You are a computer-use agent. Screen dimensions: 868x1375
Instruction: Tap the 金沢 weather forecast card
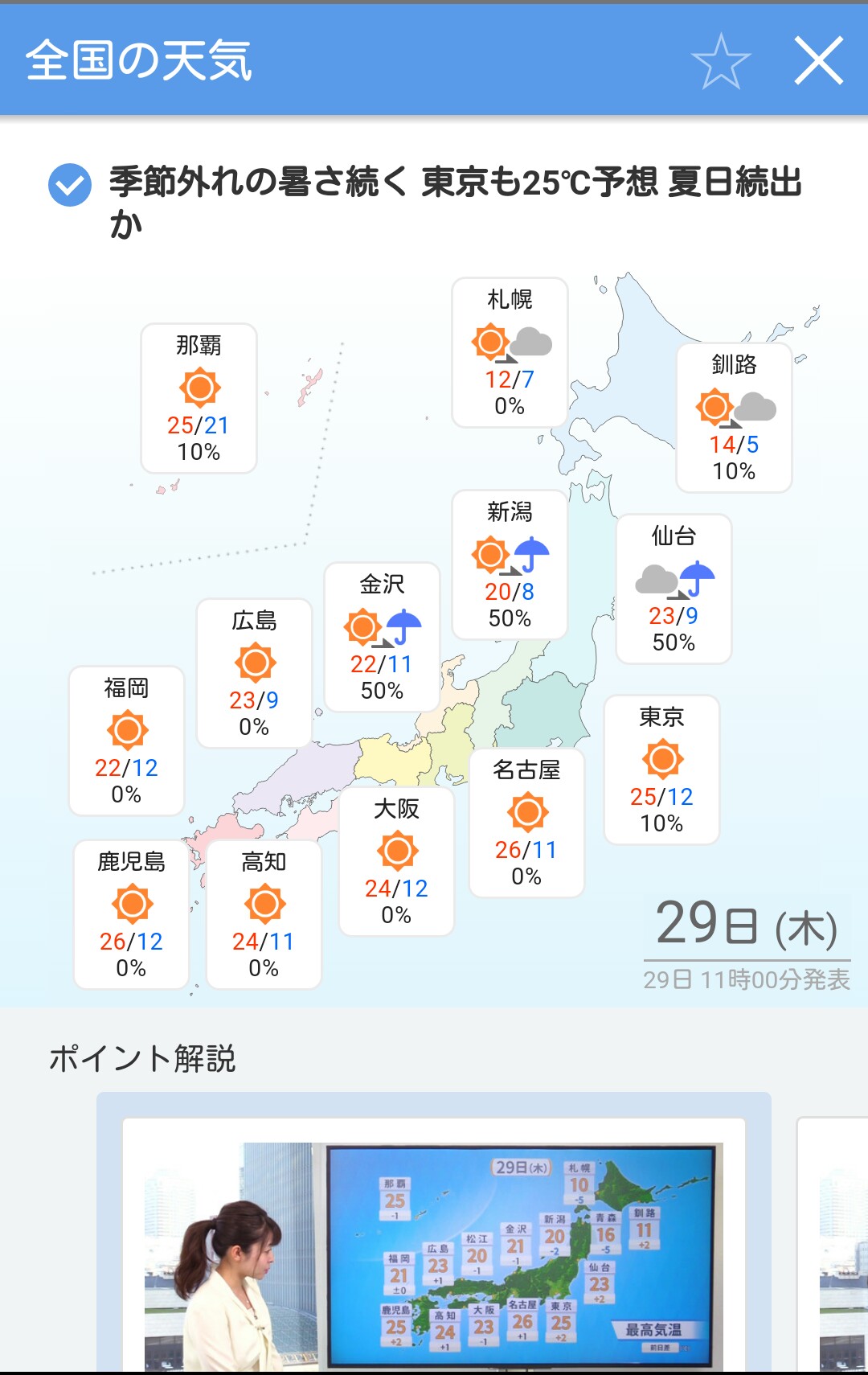point(382,637)
